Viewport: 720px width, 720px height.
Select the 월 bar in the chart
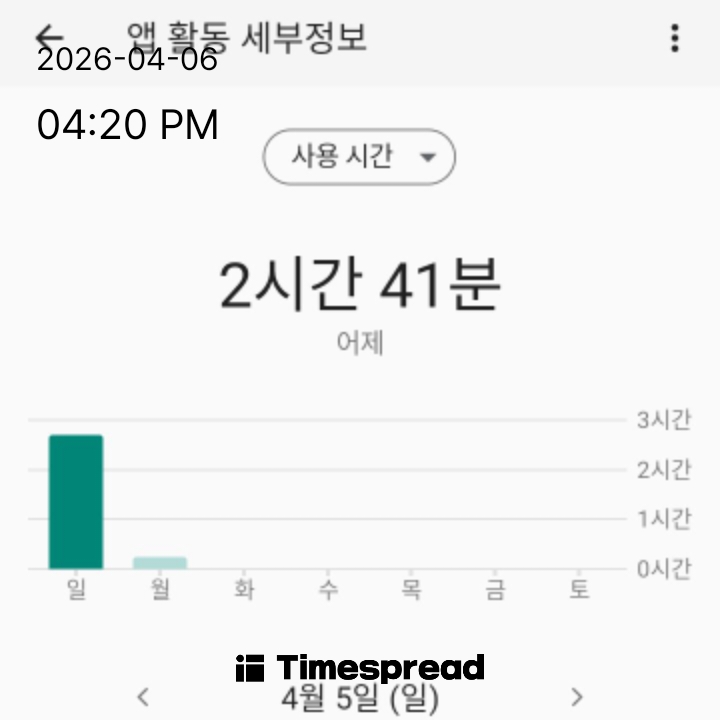pyautogui.click(x=160, y=562)
